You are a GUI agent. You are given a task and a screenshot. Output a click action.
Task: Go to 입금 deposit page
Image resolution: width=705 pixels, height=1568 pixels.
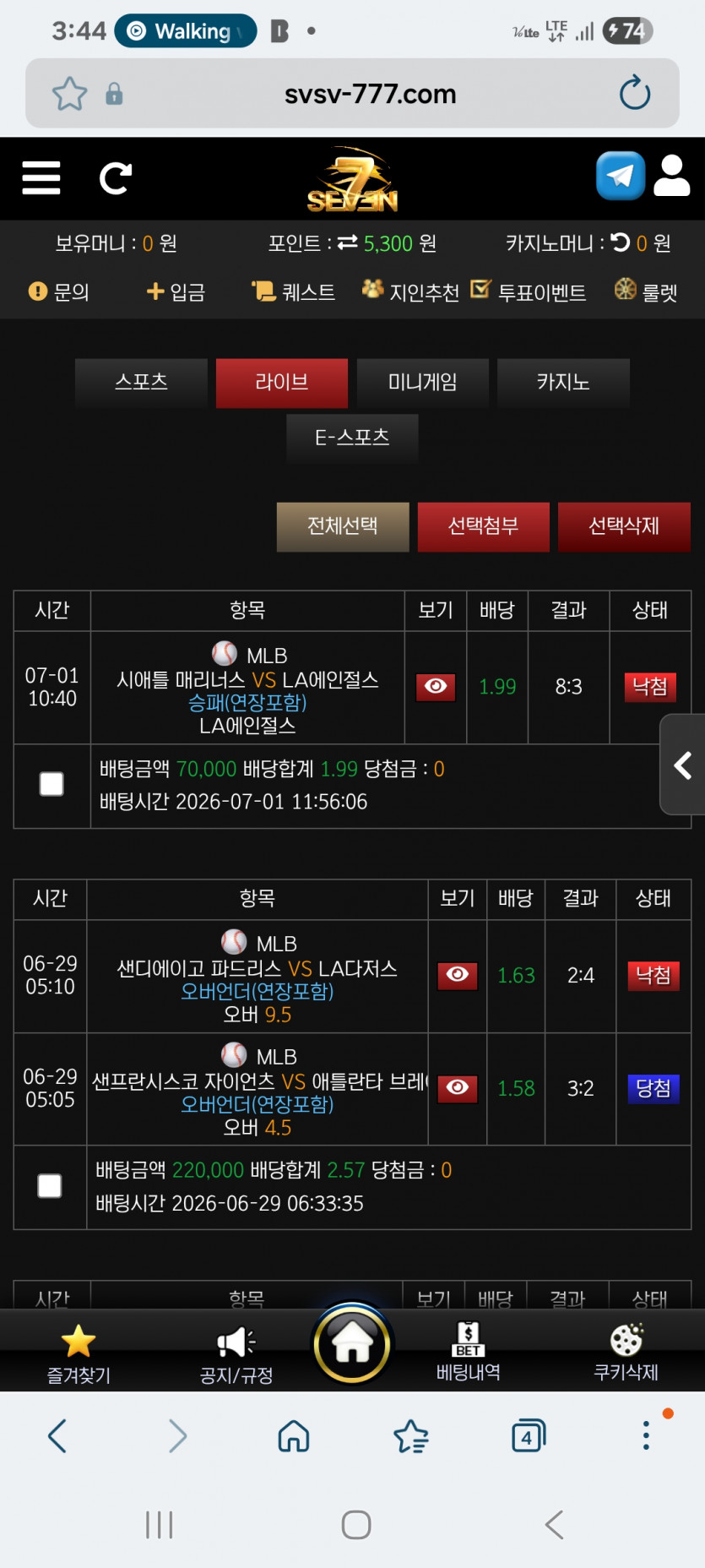(176, 291)
